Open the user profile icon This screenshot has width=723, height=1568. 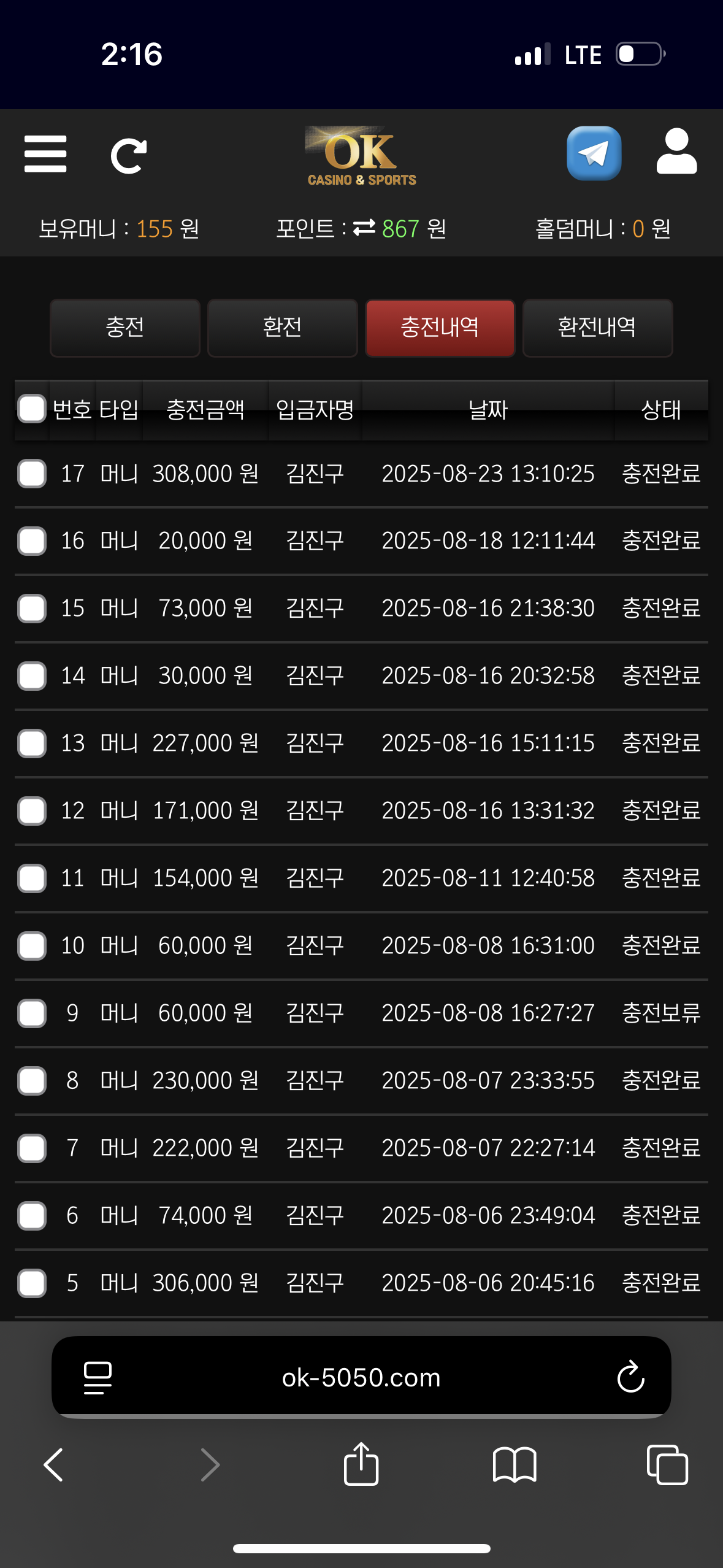tap(676, 152)
